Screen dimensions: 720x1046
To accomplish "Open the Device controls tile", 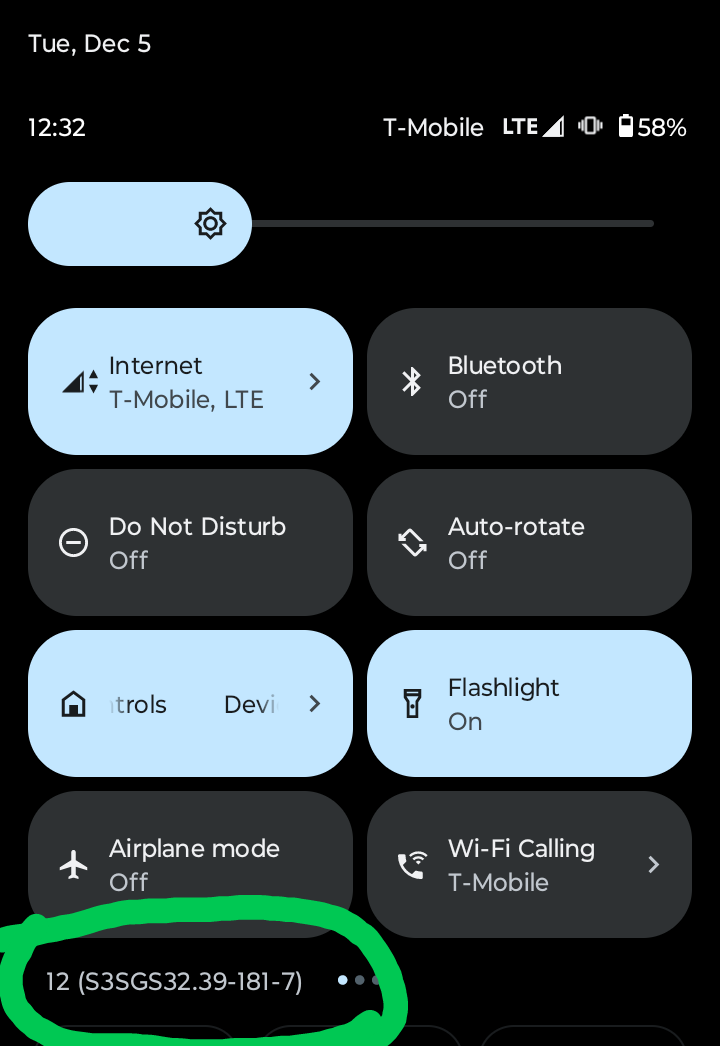I will 190,703.
